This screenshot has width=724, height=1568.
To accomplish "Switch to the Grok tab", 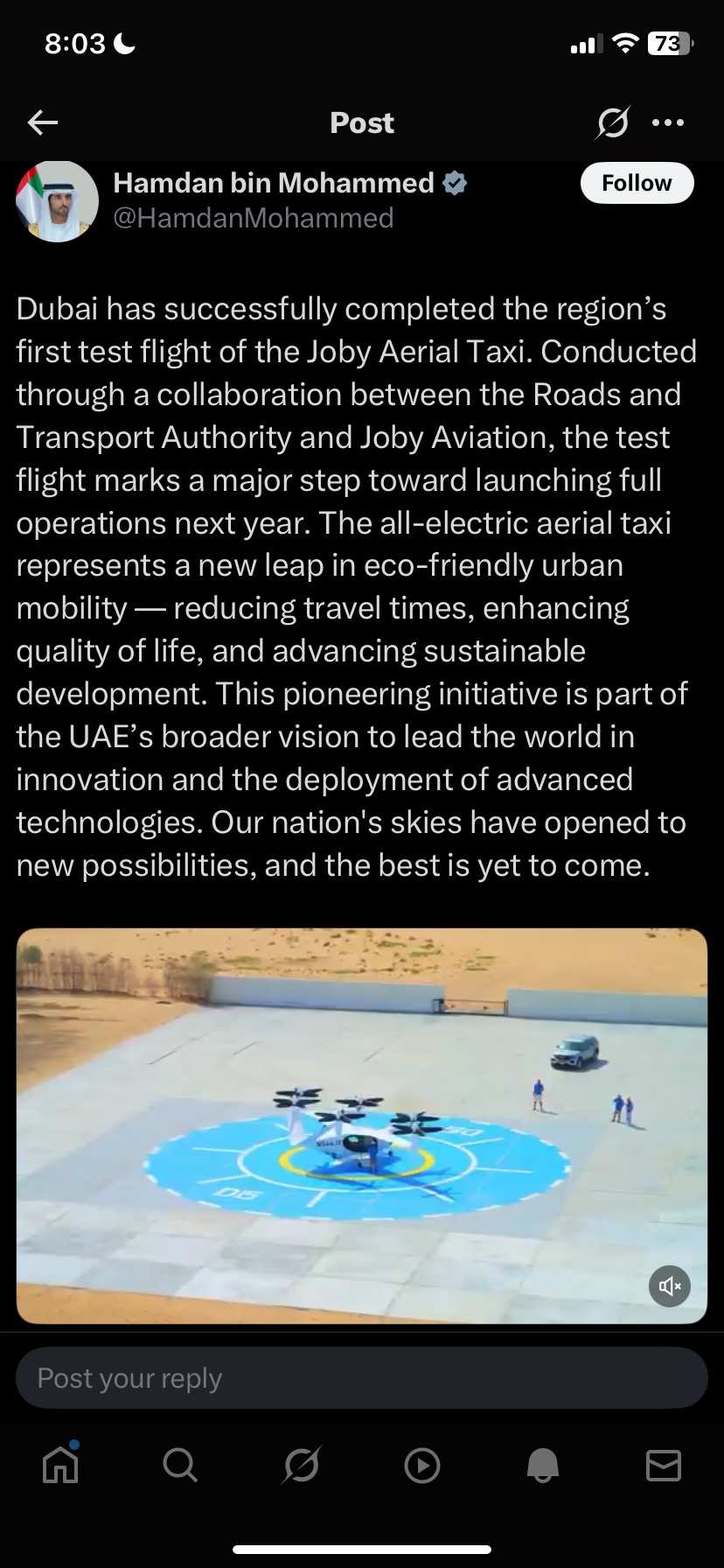I will click(x=302, y=1464).
